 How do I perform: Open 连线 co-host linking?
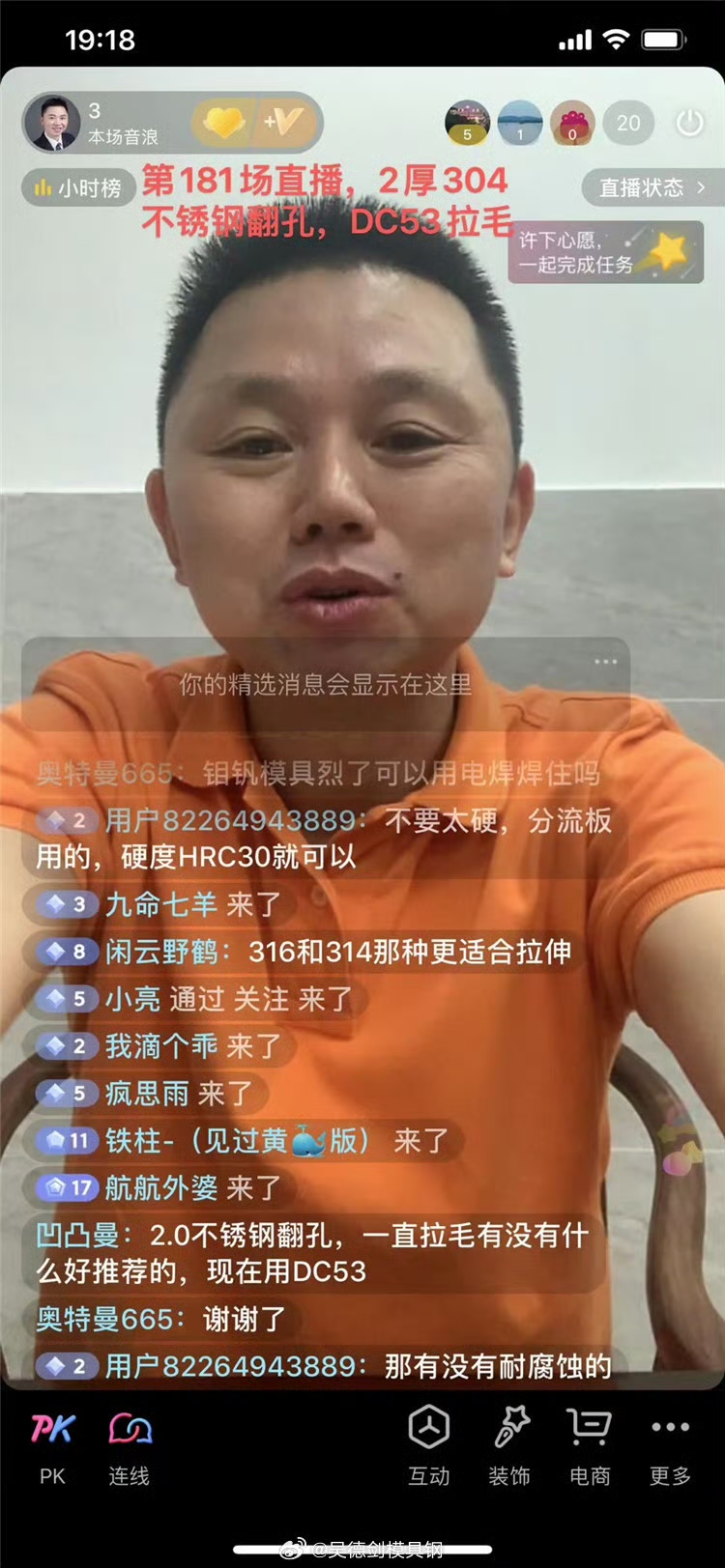click(130, 1445)
